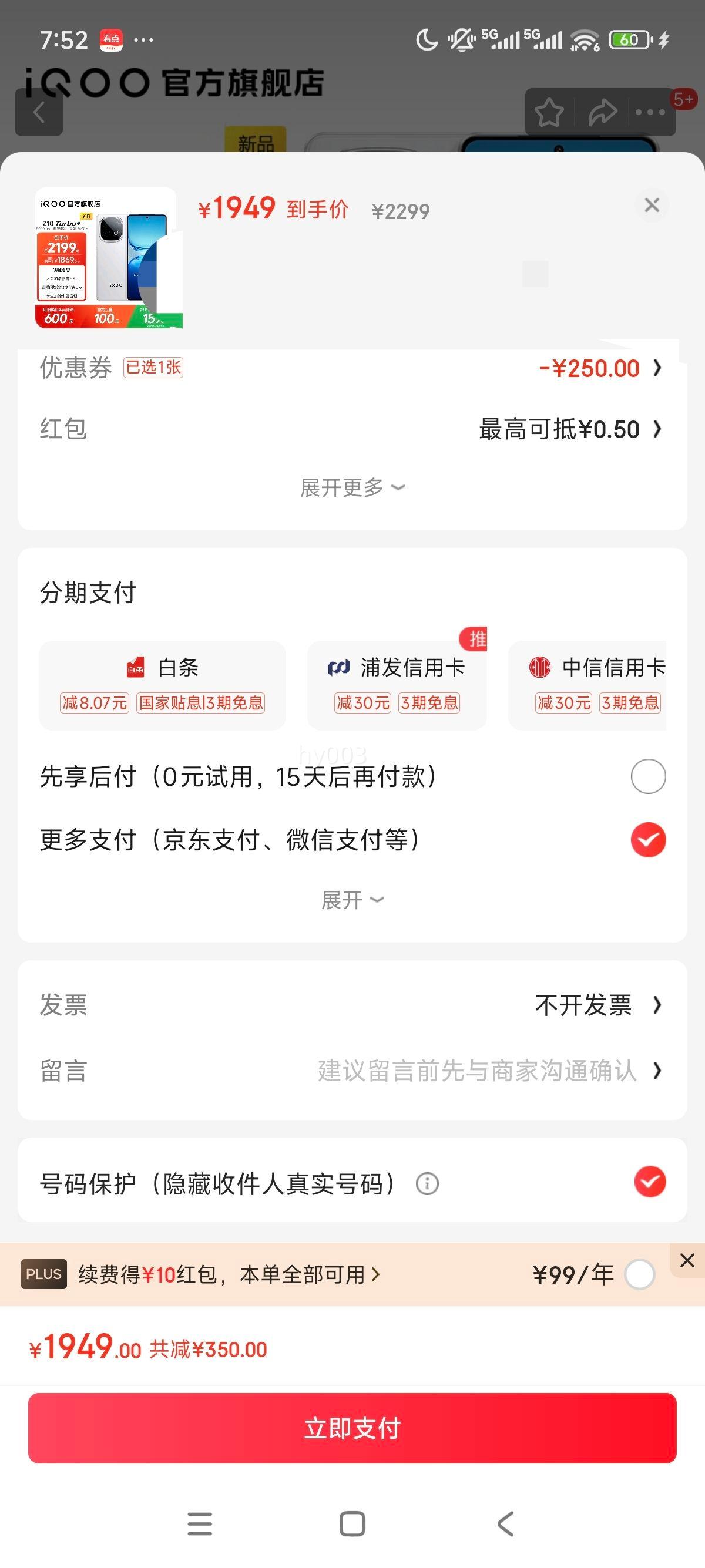This screenshot has width=705, height=1568.
Task: Toggle phone number protection (号码保护)
Action: [650, 1182]
